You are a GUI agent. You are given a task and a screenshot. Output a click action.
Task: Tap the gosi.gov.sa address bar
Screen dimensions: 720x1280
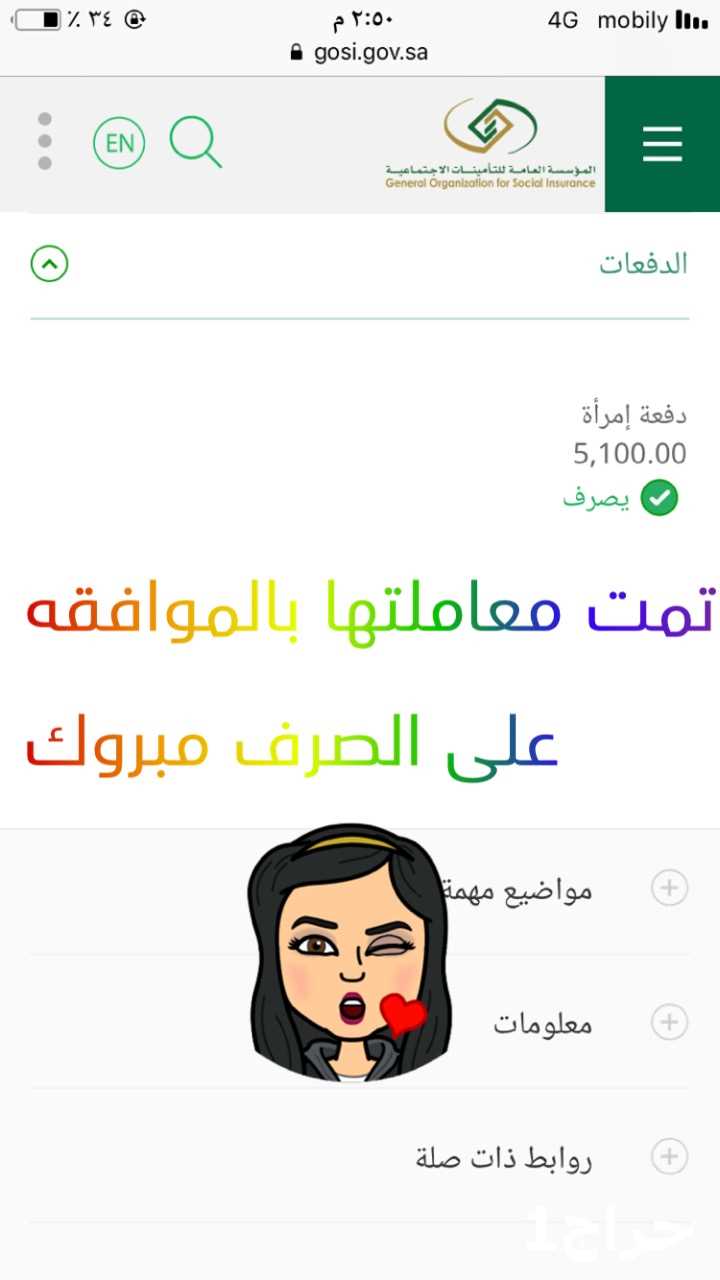[359, 52]
